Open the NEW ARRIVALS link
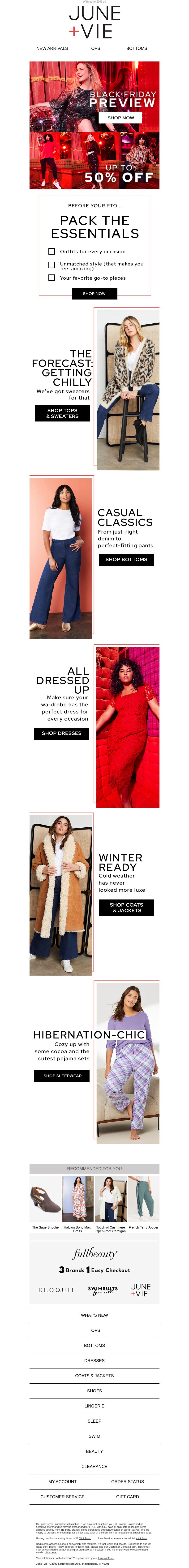This screenshot has width=189, height=1568. pyautogui.click(x=52, y=48)
